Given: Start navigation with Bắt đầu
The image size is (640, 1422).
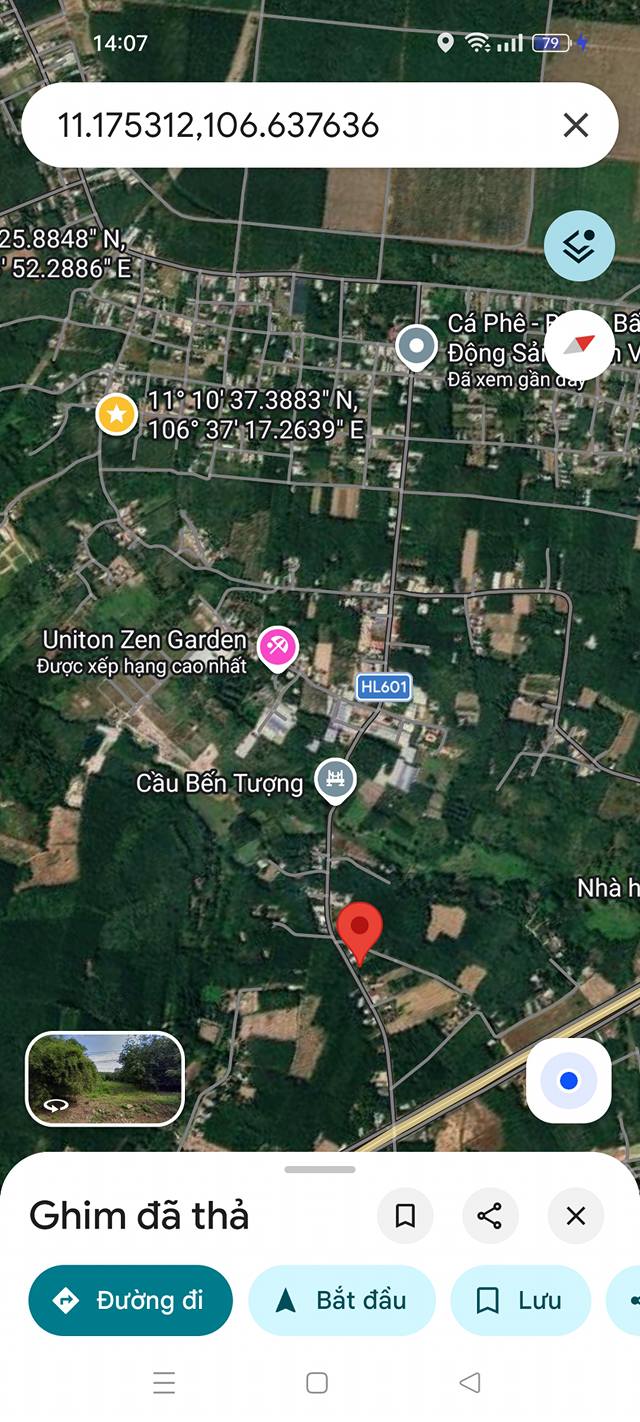Looking at the screenshot, I should click(342, 1300).
